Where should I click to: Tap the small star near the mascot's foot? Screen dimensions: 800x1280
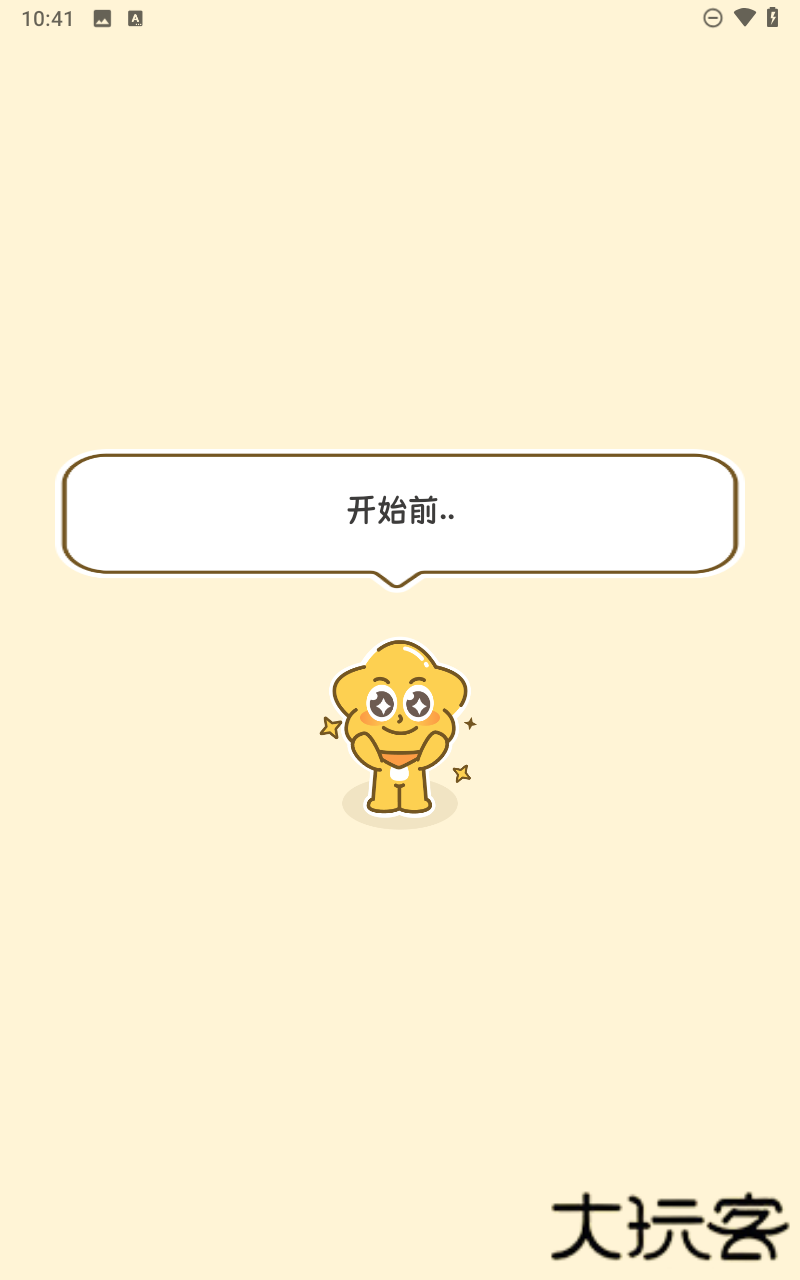[461, 771]
